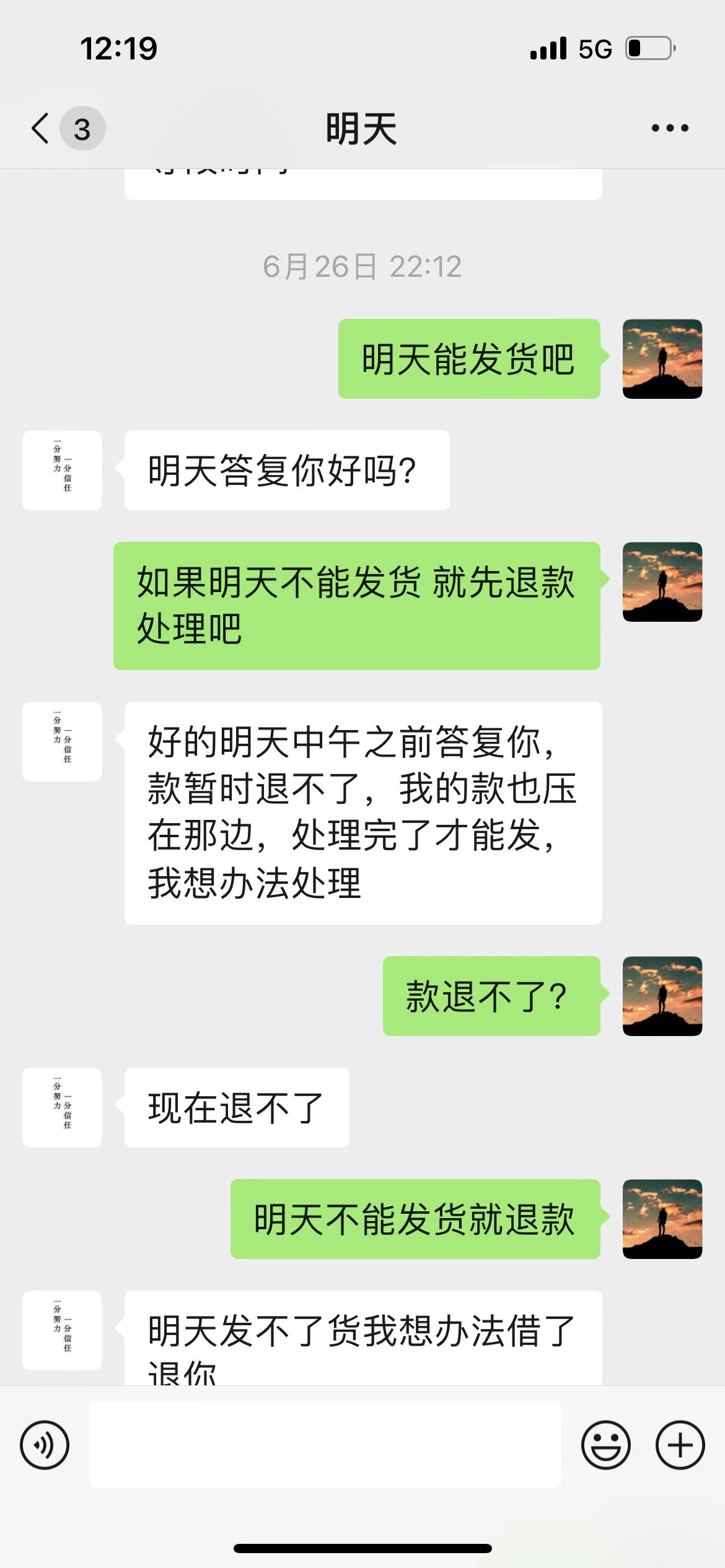This screenshot has height=1568, width=725.
Task: Tap the message text field
Action: click(325, 1444)
